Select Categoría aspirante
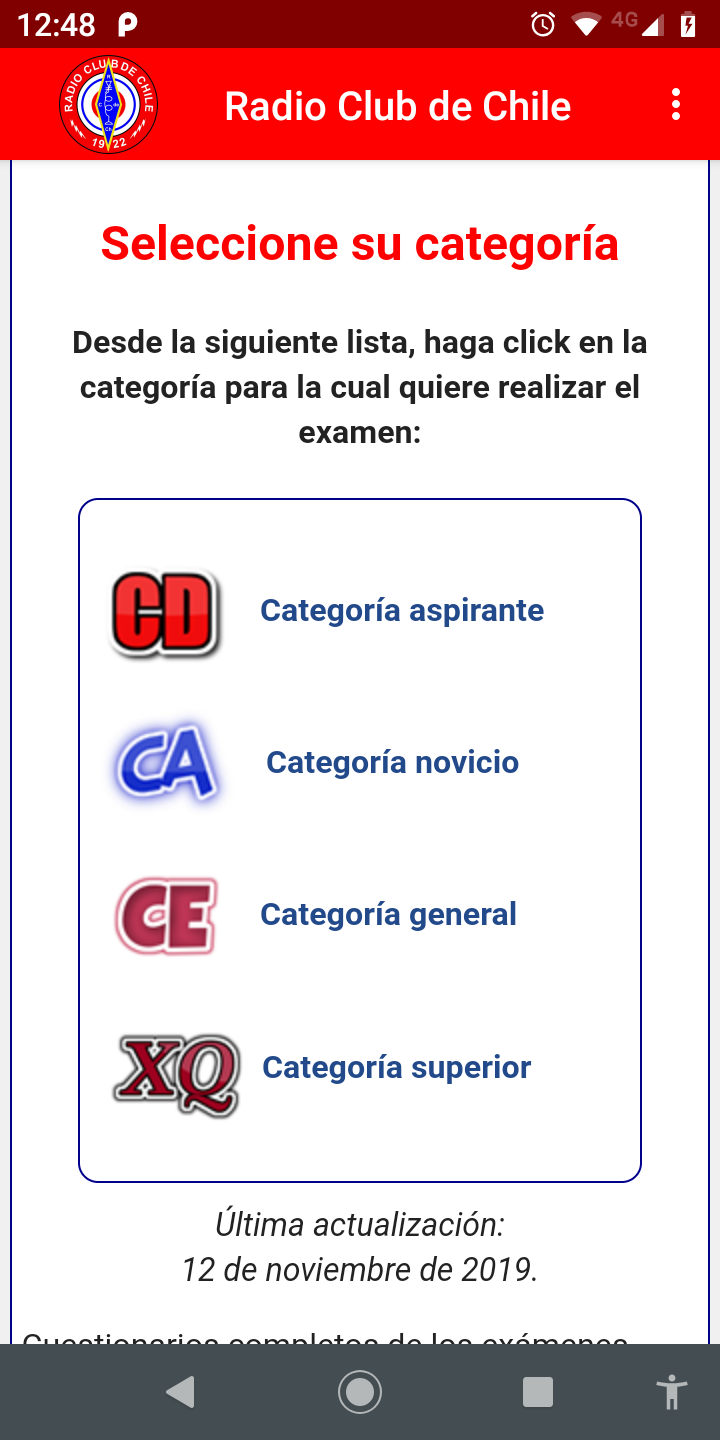 click(401, 610)
